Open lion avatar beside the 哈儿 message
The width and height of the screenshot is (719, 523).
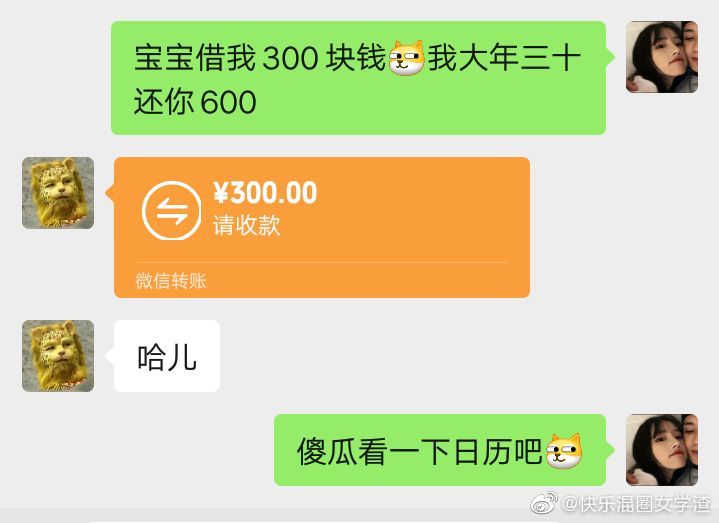coord(58,355)
